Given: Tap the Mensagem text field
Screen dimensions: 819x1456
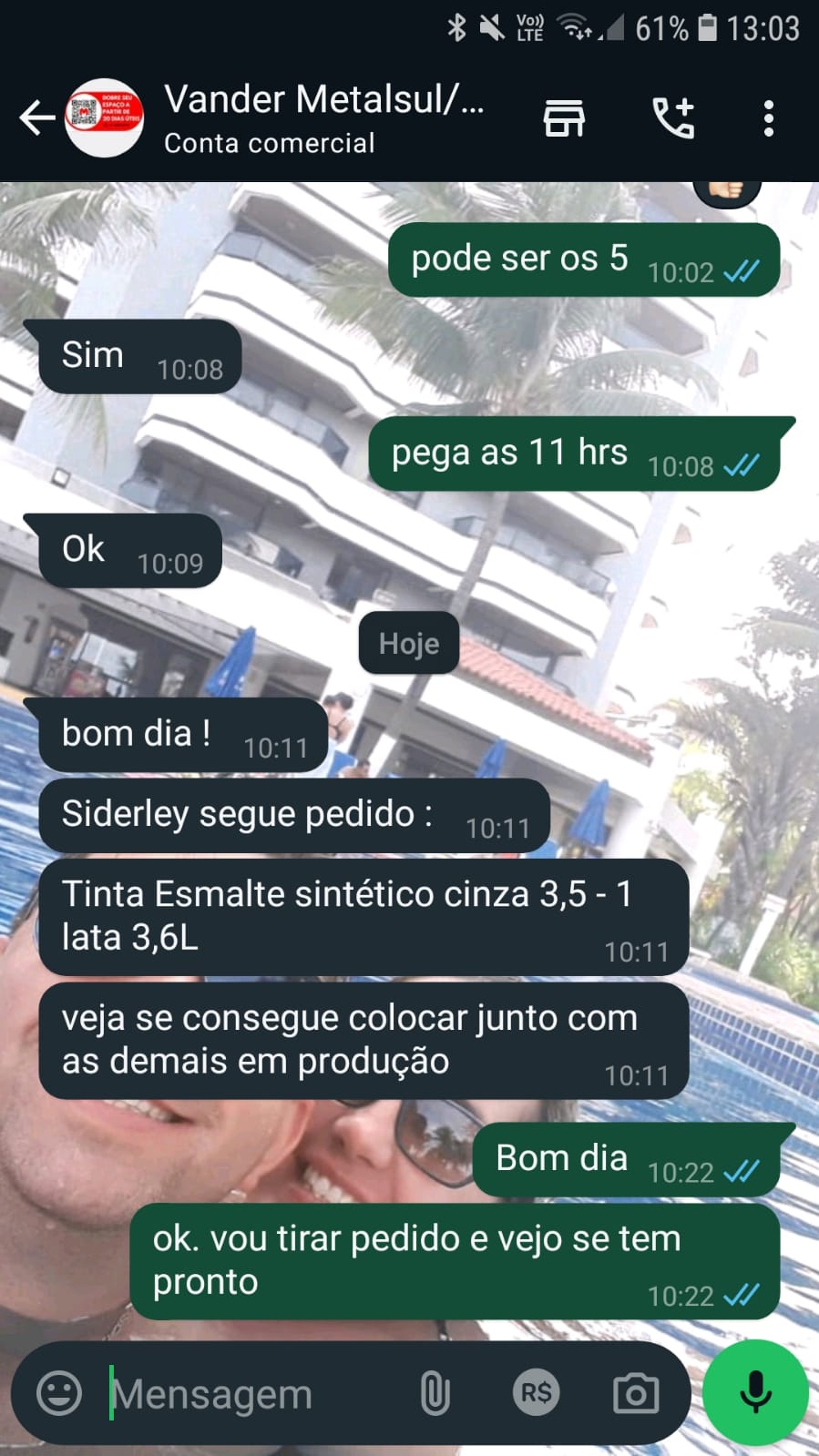Looking at the screenshot, I should tap(246, 1393).
